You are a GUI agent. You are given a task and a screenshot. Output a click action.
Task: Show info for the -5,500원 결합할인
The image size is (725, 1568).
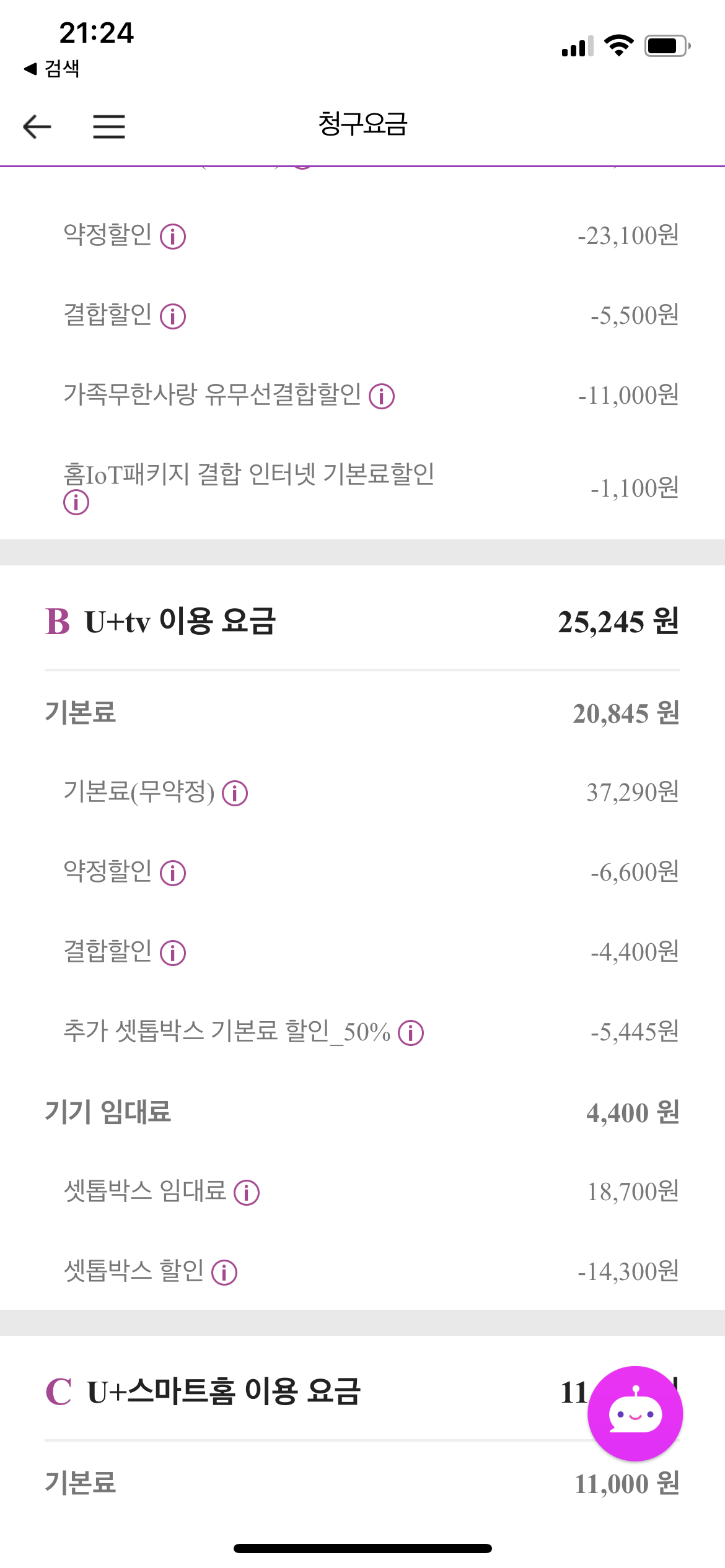point(173,316)
